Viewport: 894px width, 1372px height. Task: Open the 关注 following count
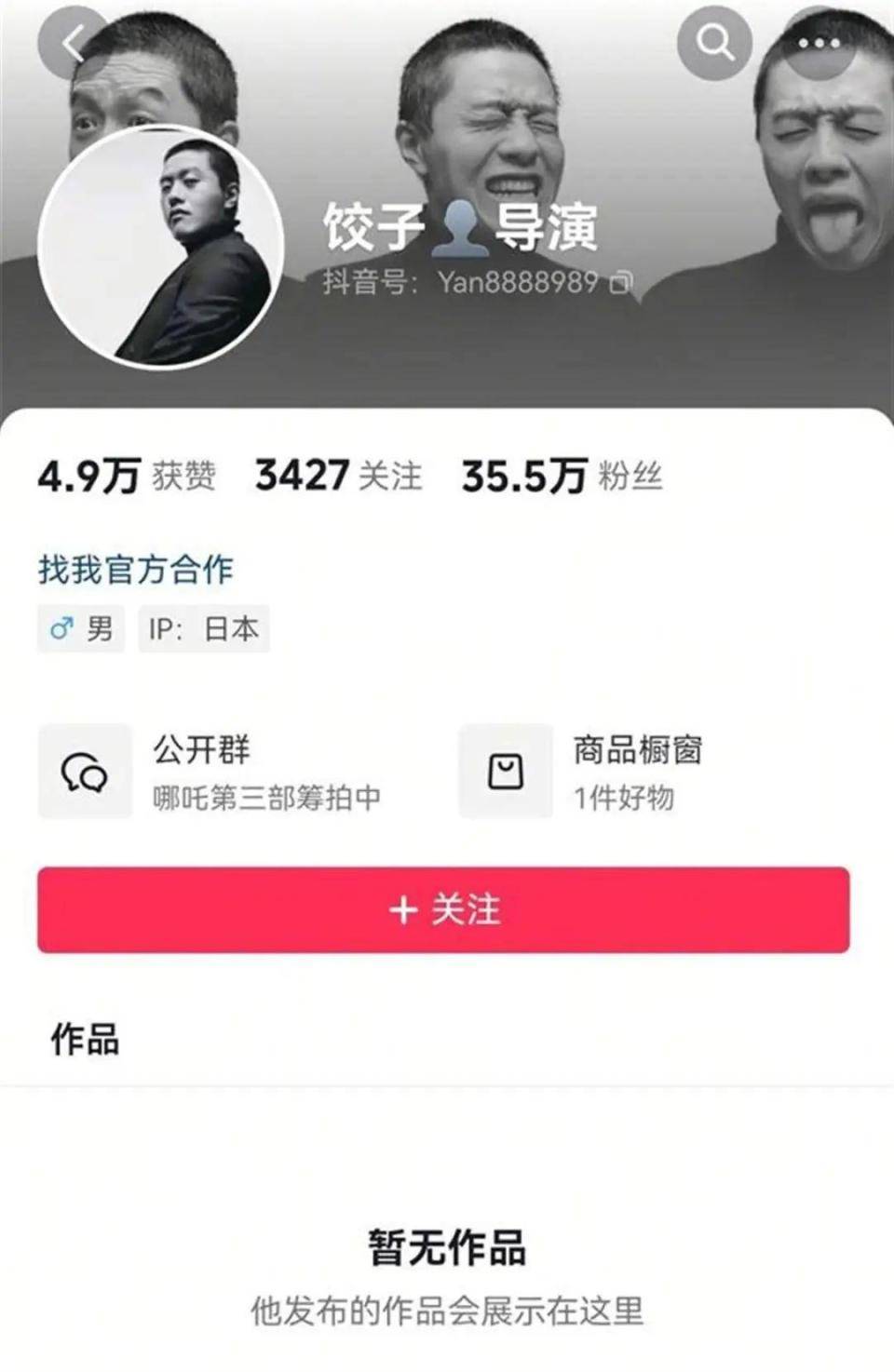[x=339, y=475]
